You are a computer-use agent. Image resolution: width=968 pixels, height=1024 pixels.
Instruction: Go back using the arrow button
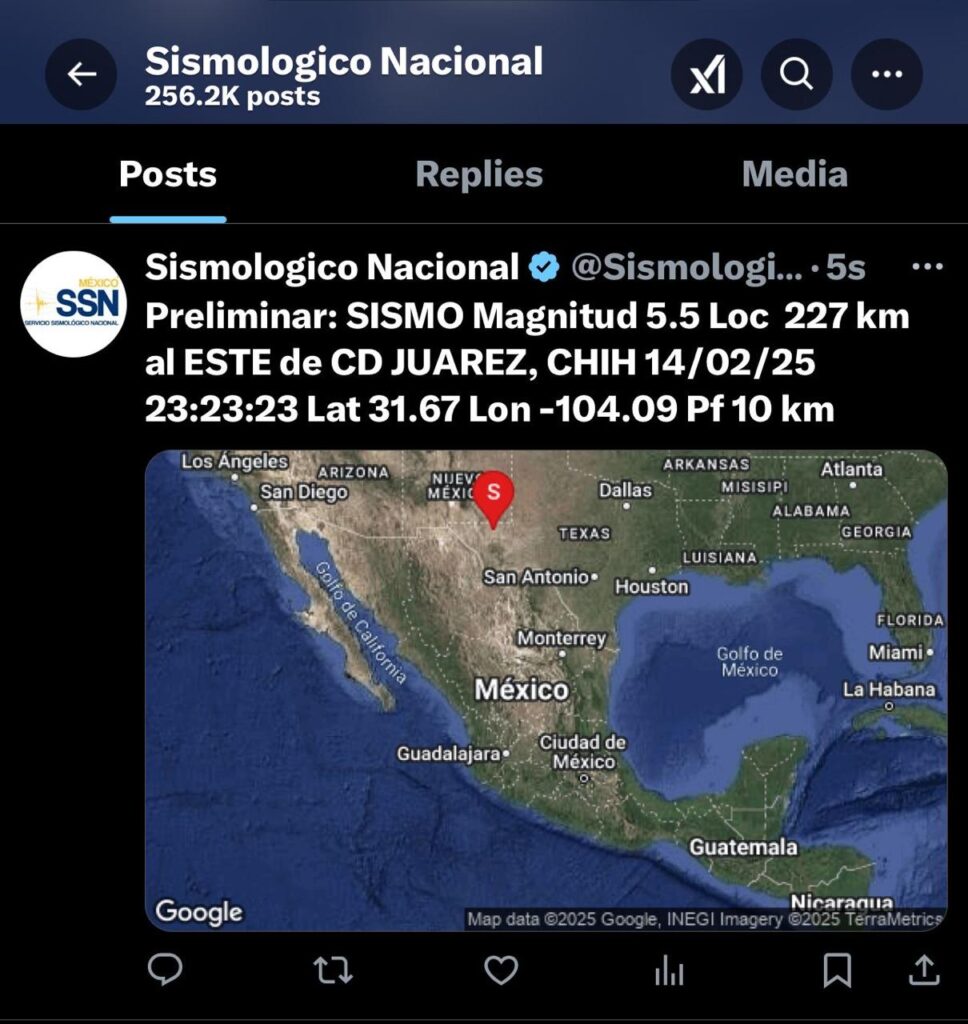point(81,75)
